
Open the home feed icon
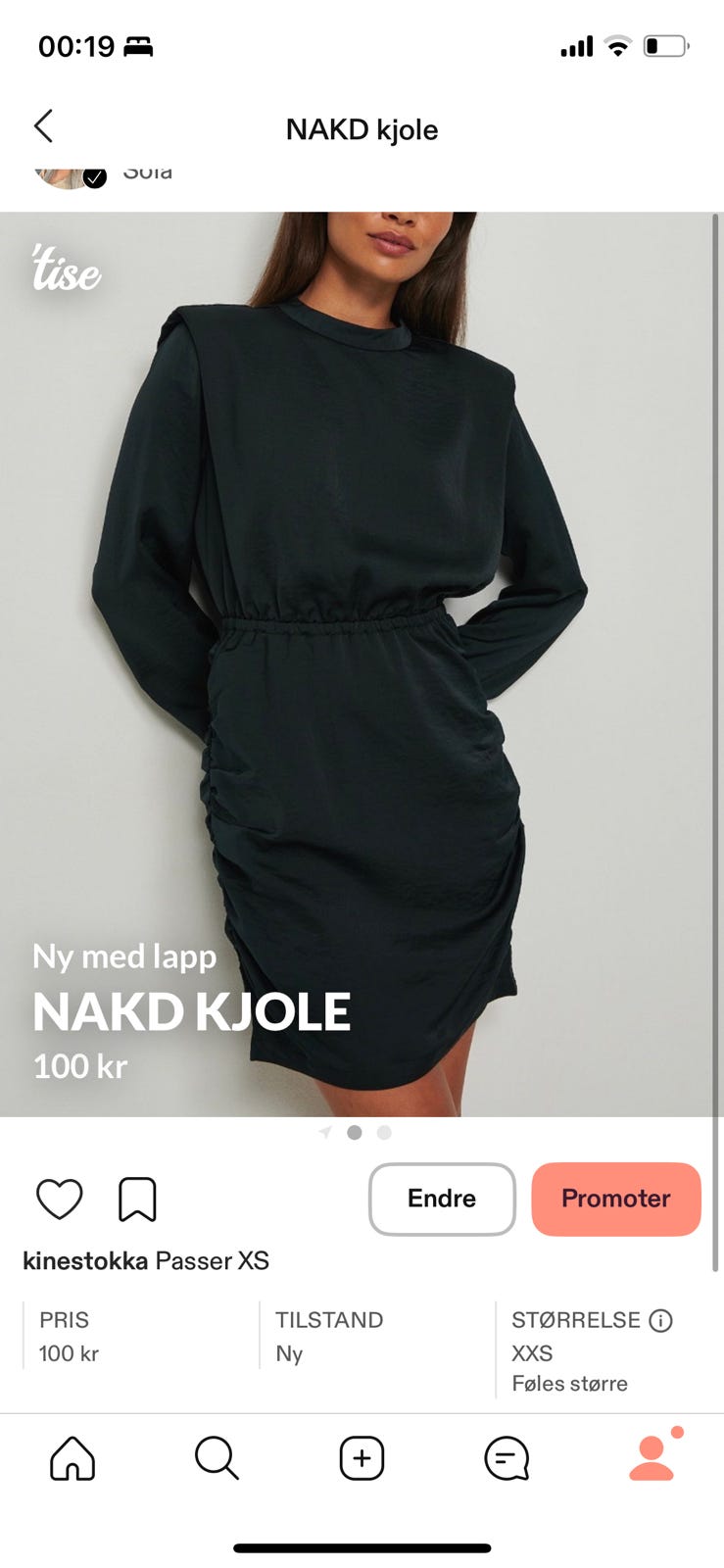click(x=72, y=1458)
